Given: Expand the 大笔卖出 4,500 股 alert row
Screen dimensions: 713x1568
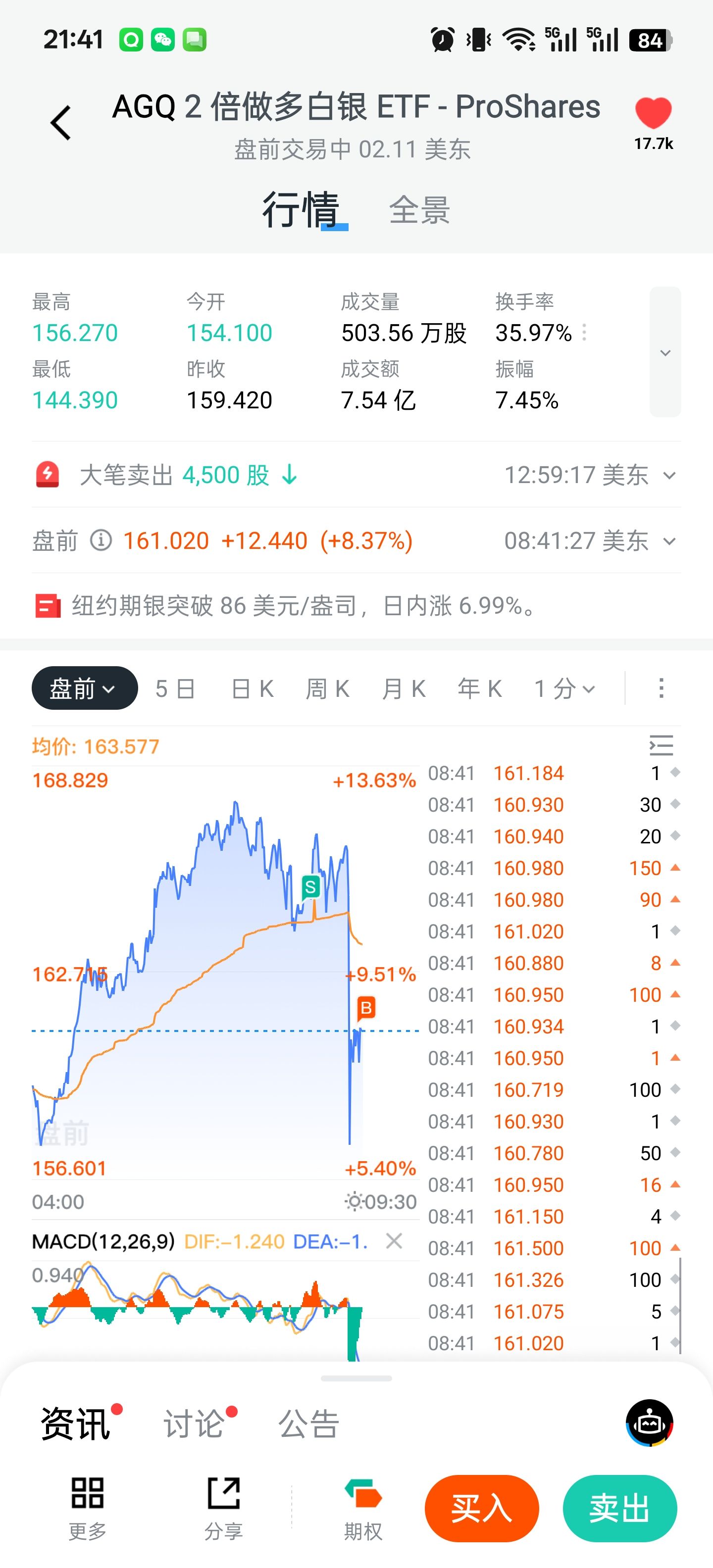Looking at the screenshot, I should click(x=669, y=475).
